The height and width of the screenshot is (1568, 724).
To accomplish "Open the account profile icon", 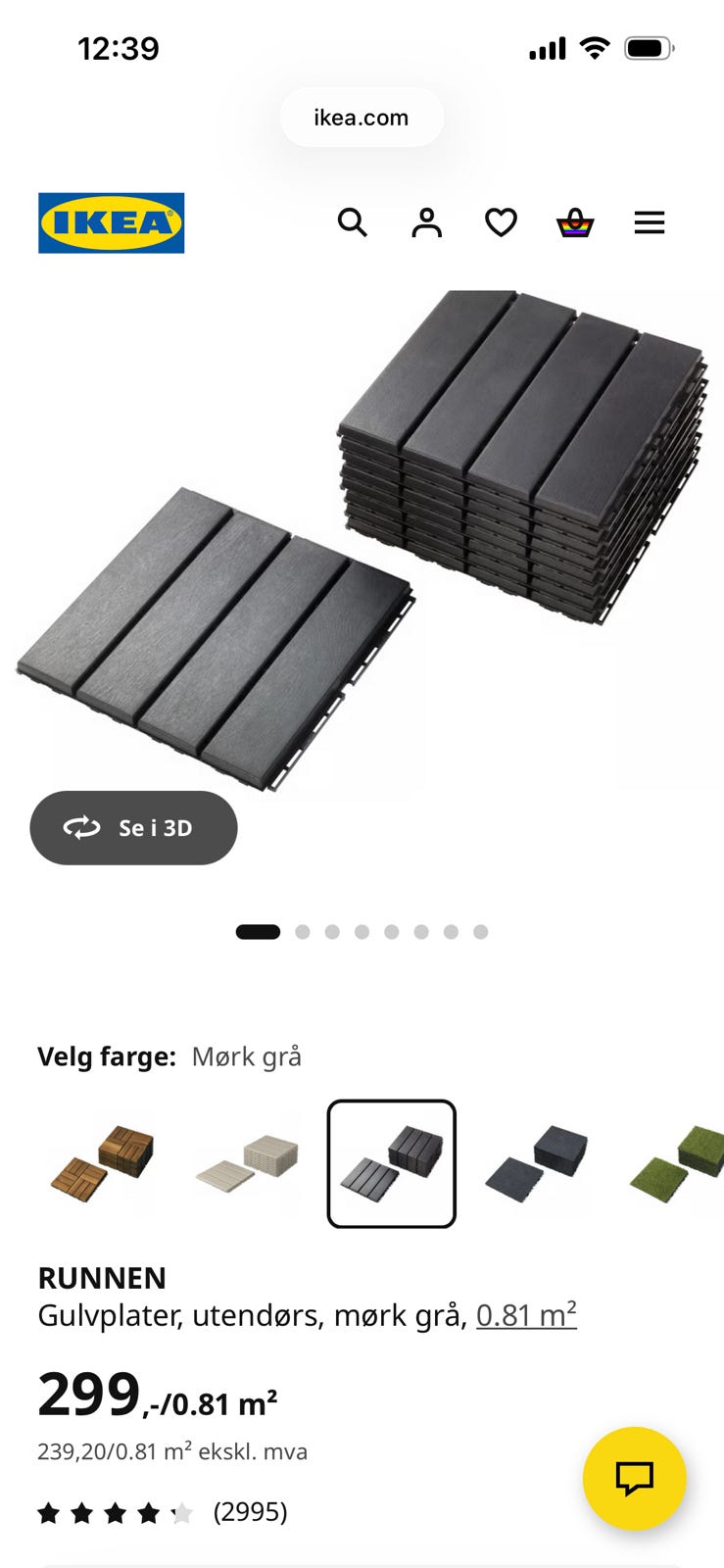I will click(x=426, y=223).
